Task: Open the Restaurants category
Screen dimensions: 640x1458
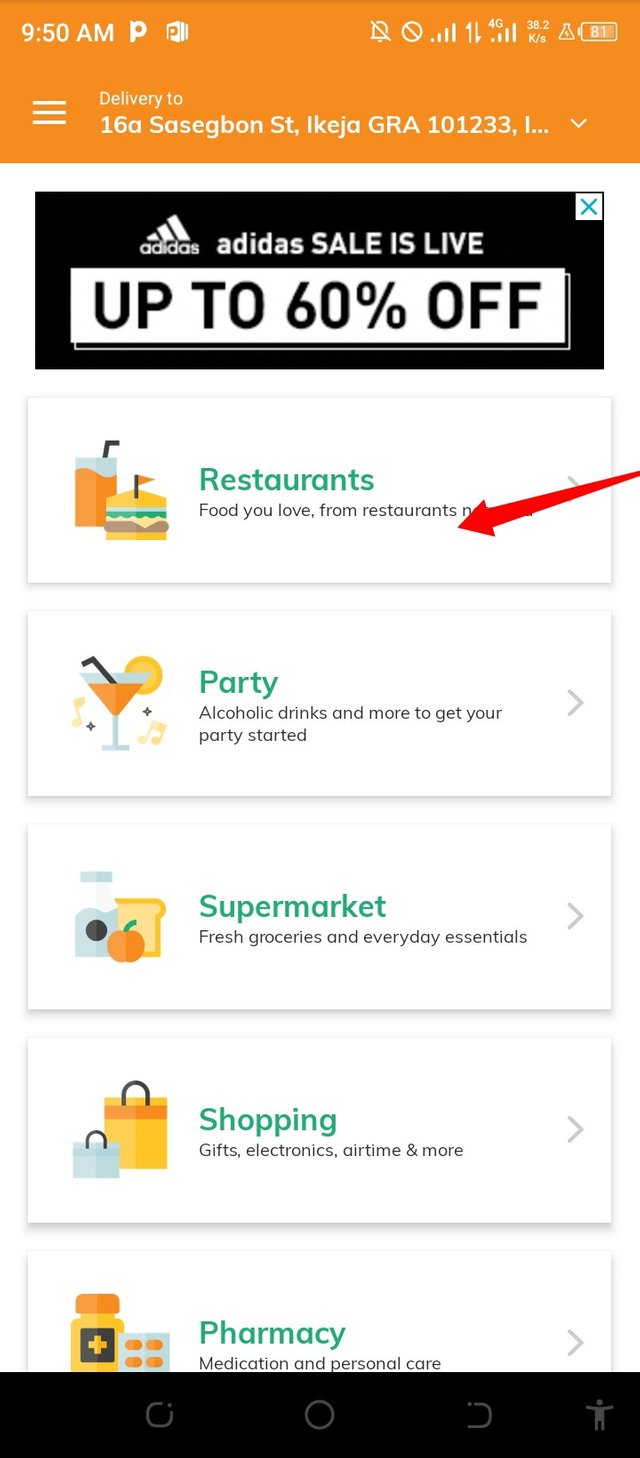Action: (x=319, y=490)
